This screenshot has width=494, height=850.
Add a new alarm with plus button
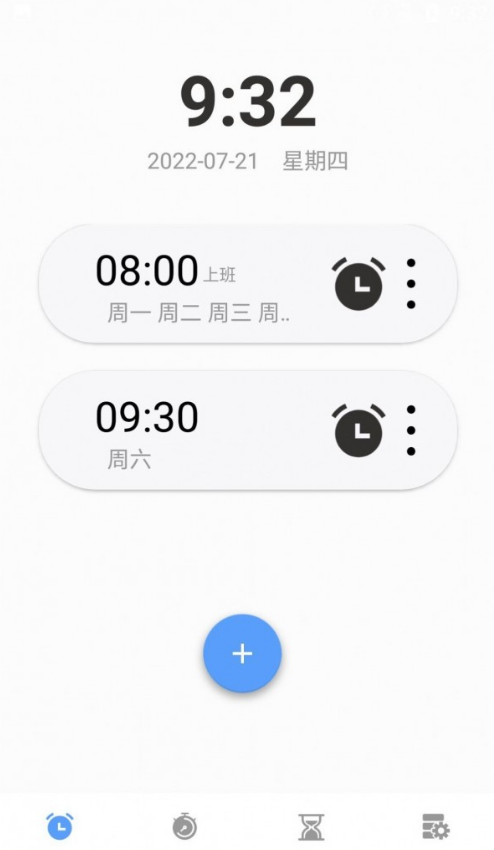(242, 653)
